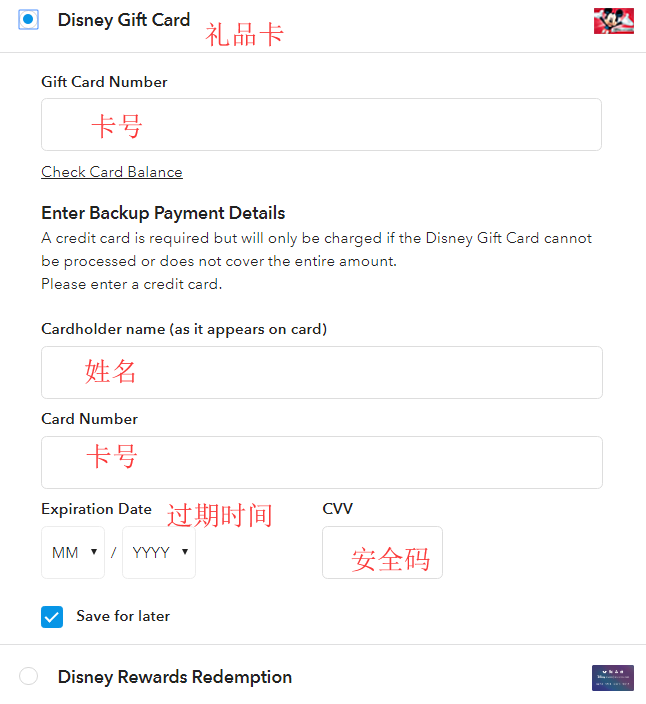This screenshot has width=646, height=704.
Task: Focus the Gift Card Number field
Action: coord(321,125)
